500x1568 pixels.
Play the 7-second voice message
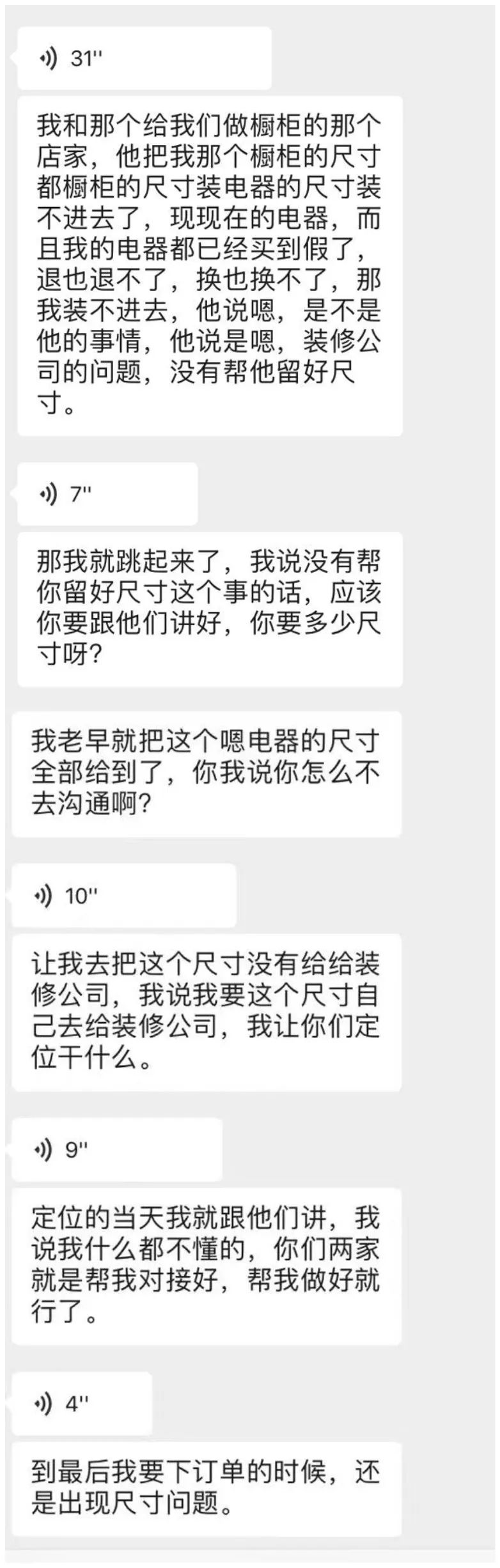click(107, 494)
